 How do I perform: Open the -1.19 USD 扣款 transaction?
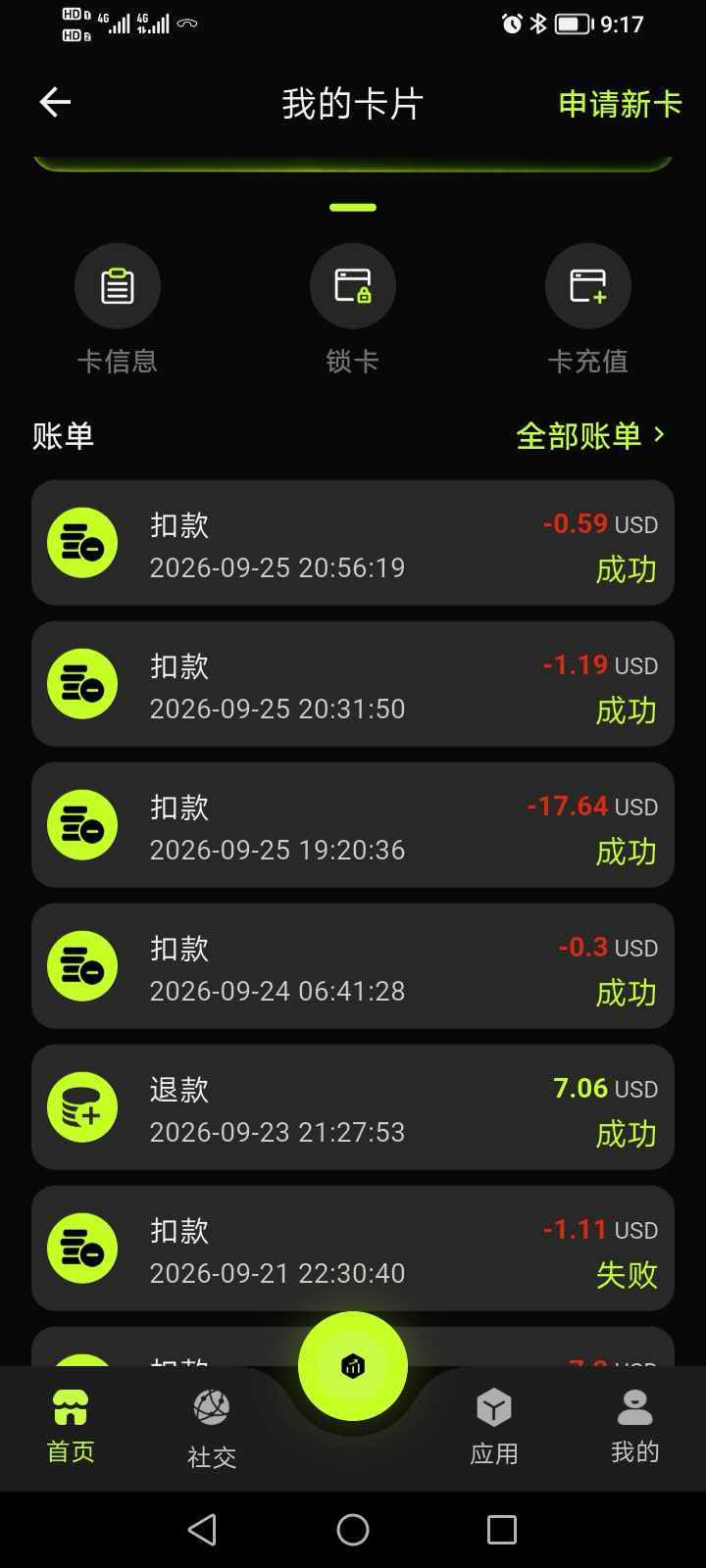(x=353, y=684)
